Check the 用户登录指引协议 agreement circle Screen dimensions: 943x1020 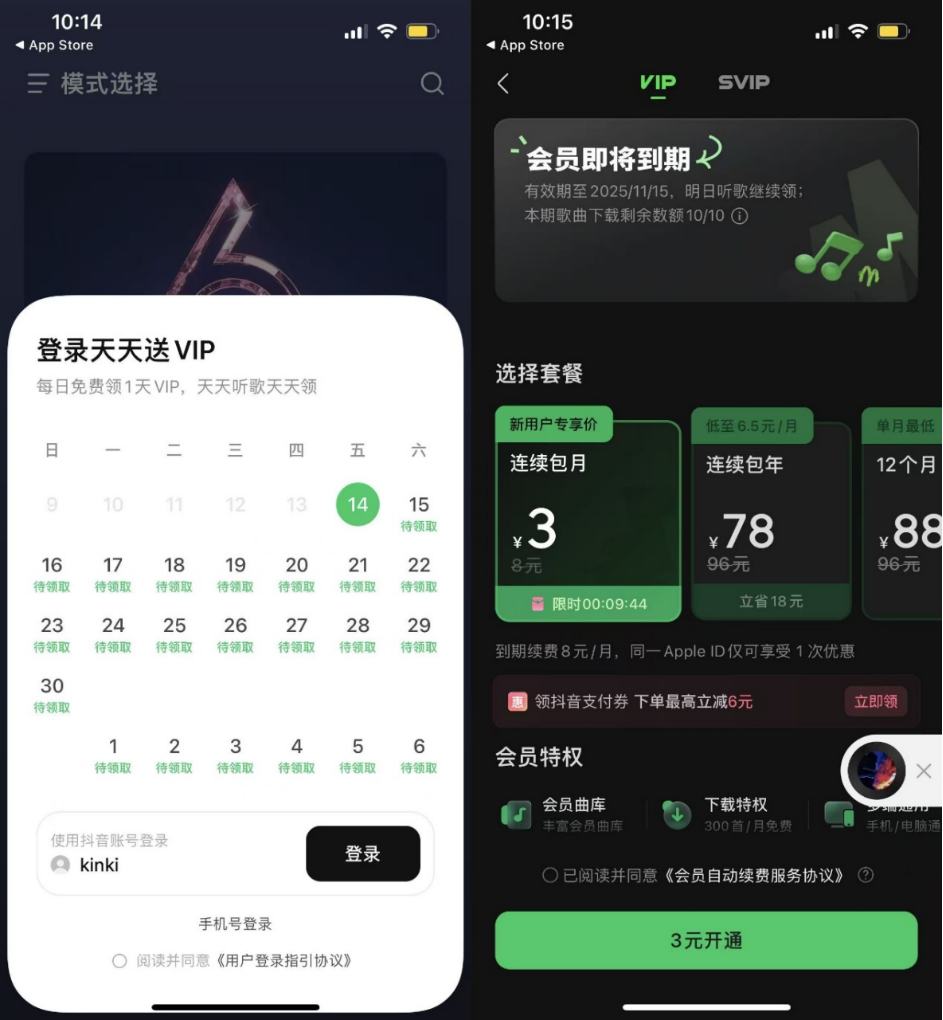point(120,961)
